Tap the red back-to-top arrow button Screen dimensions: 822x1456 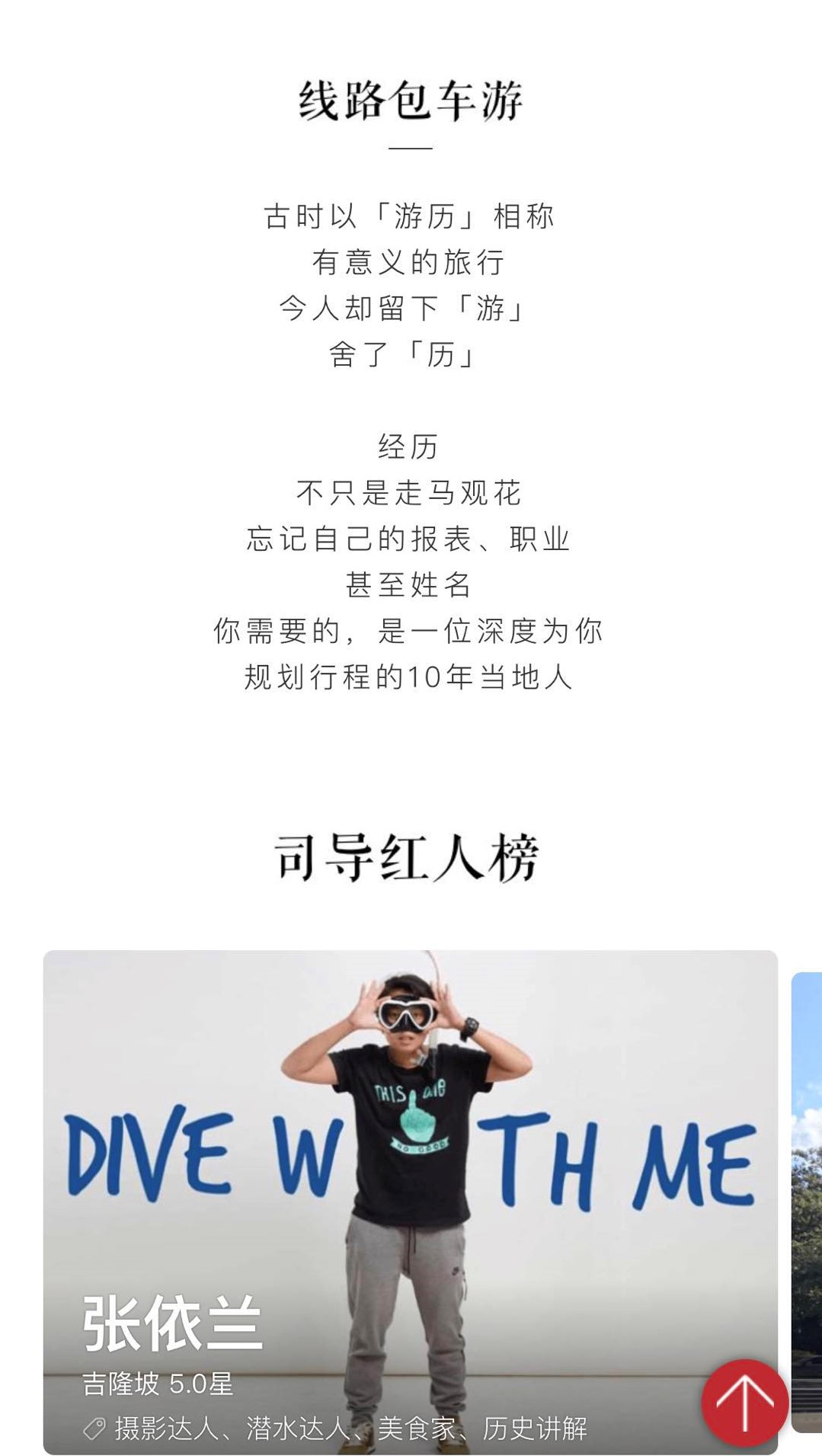[x=744, y=1403]
